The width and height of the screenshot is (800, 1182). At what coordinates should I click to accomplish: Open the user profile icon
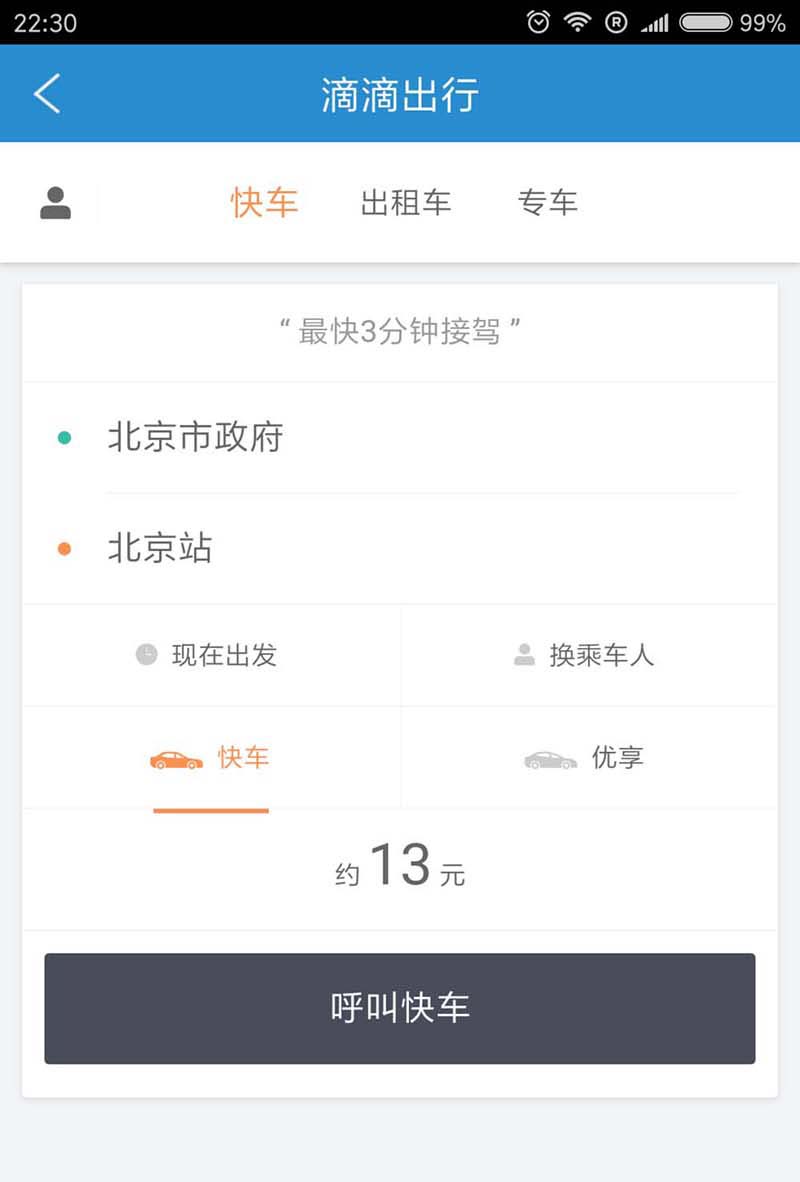56,203
